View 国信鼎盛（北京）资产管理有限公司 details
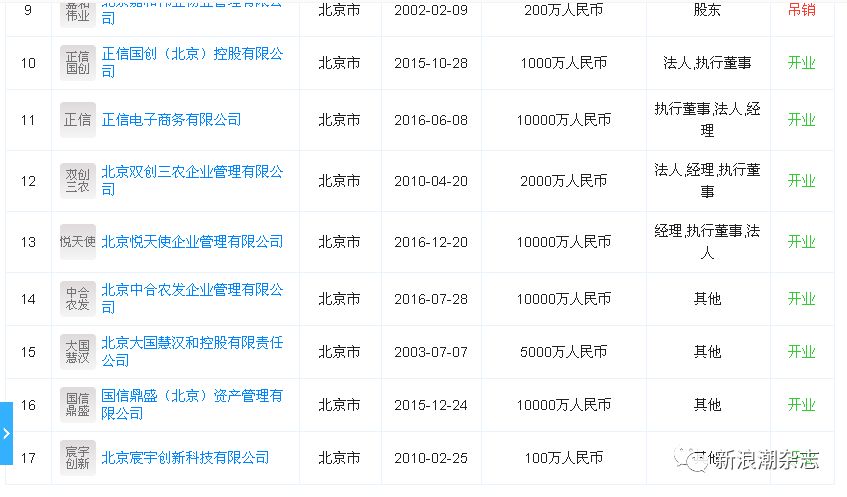 191,396
